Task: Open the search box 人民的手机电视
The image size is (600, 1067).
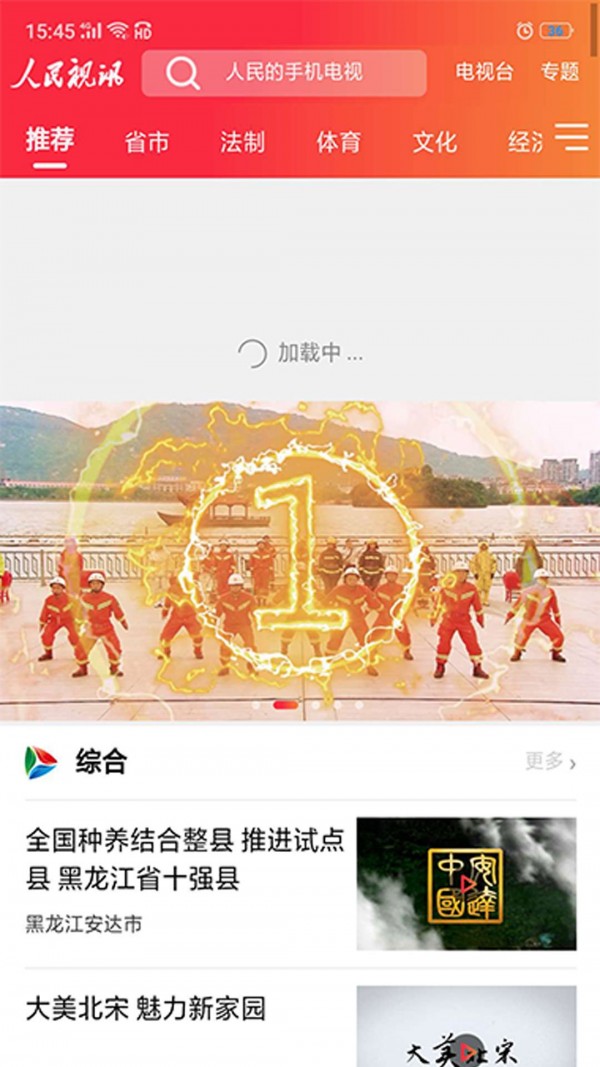Action: (284, 73)
